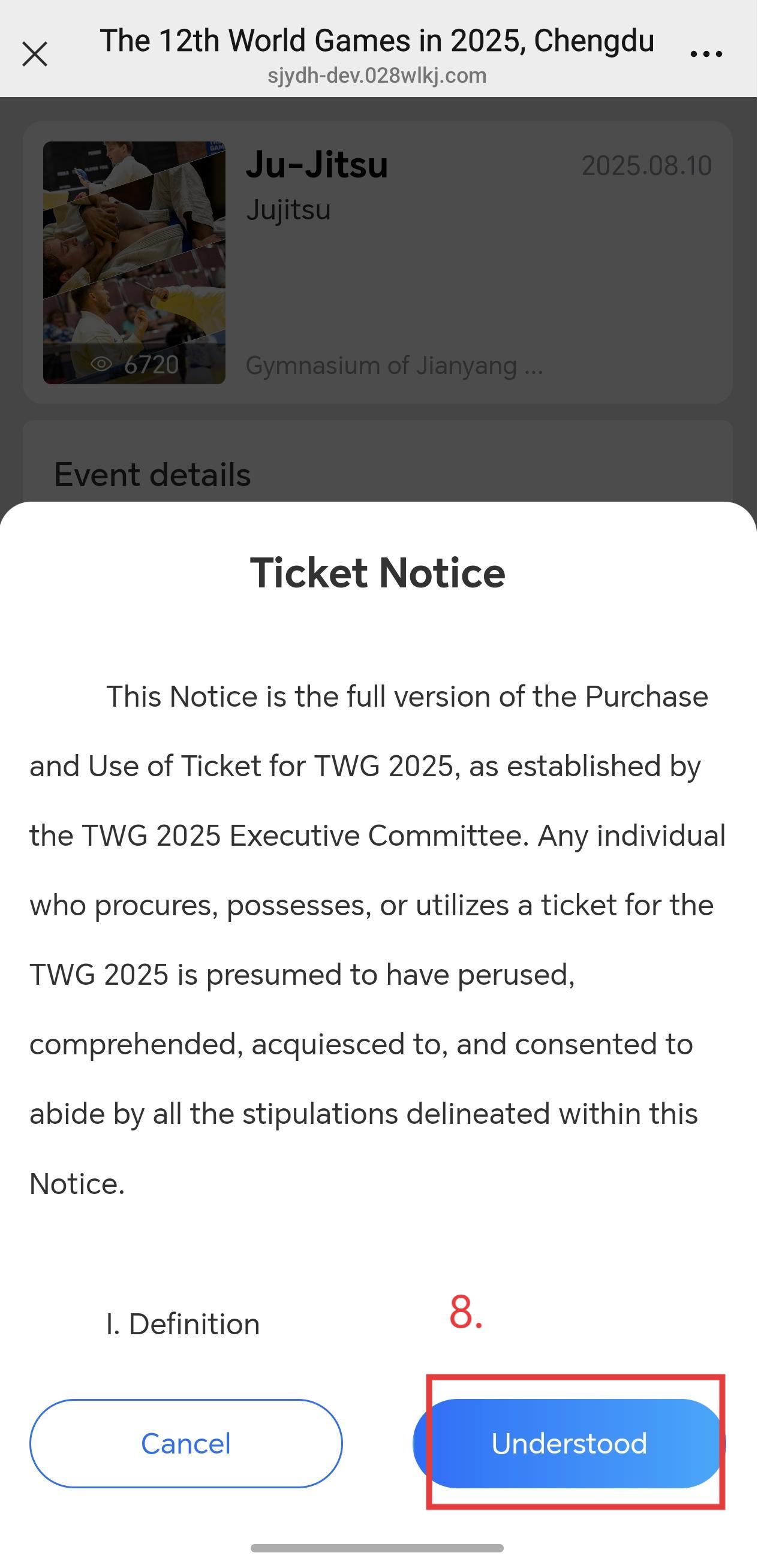This screenshot has height=1568, width=758.
Task: Cancel the Ticket Notice dialog
Action: pyautogui.click(x=187, y=1444)
